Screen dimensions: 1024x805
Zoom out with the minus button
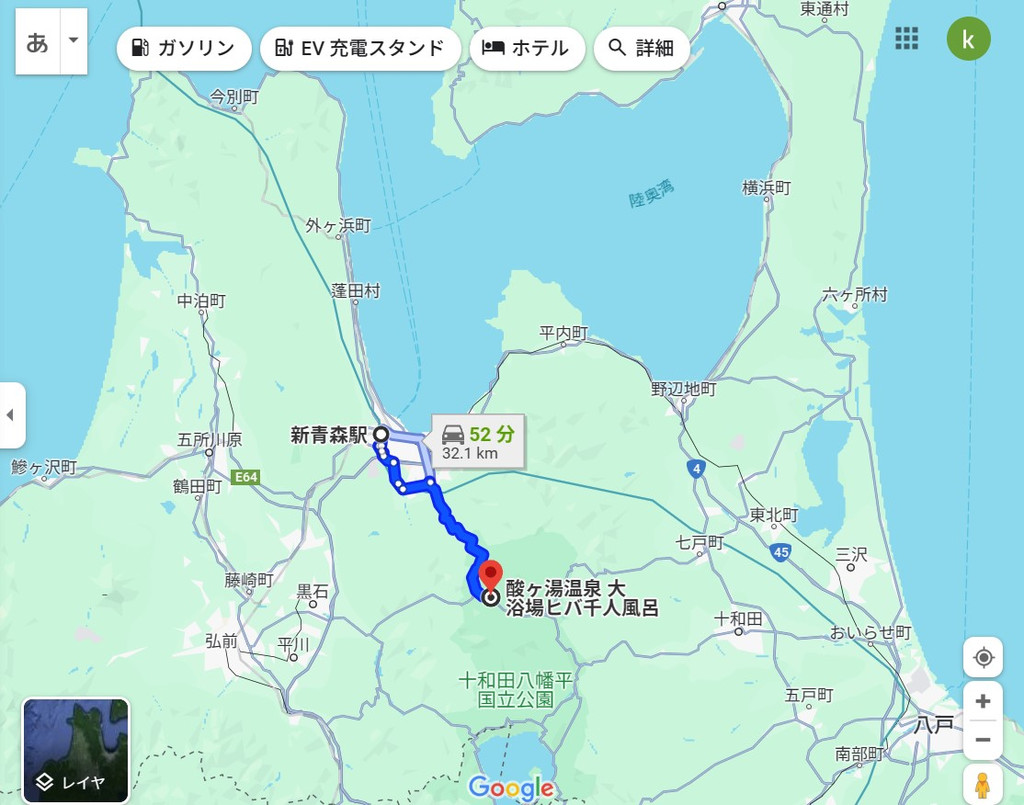point(983,740)
